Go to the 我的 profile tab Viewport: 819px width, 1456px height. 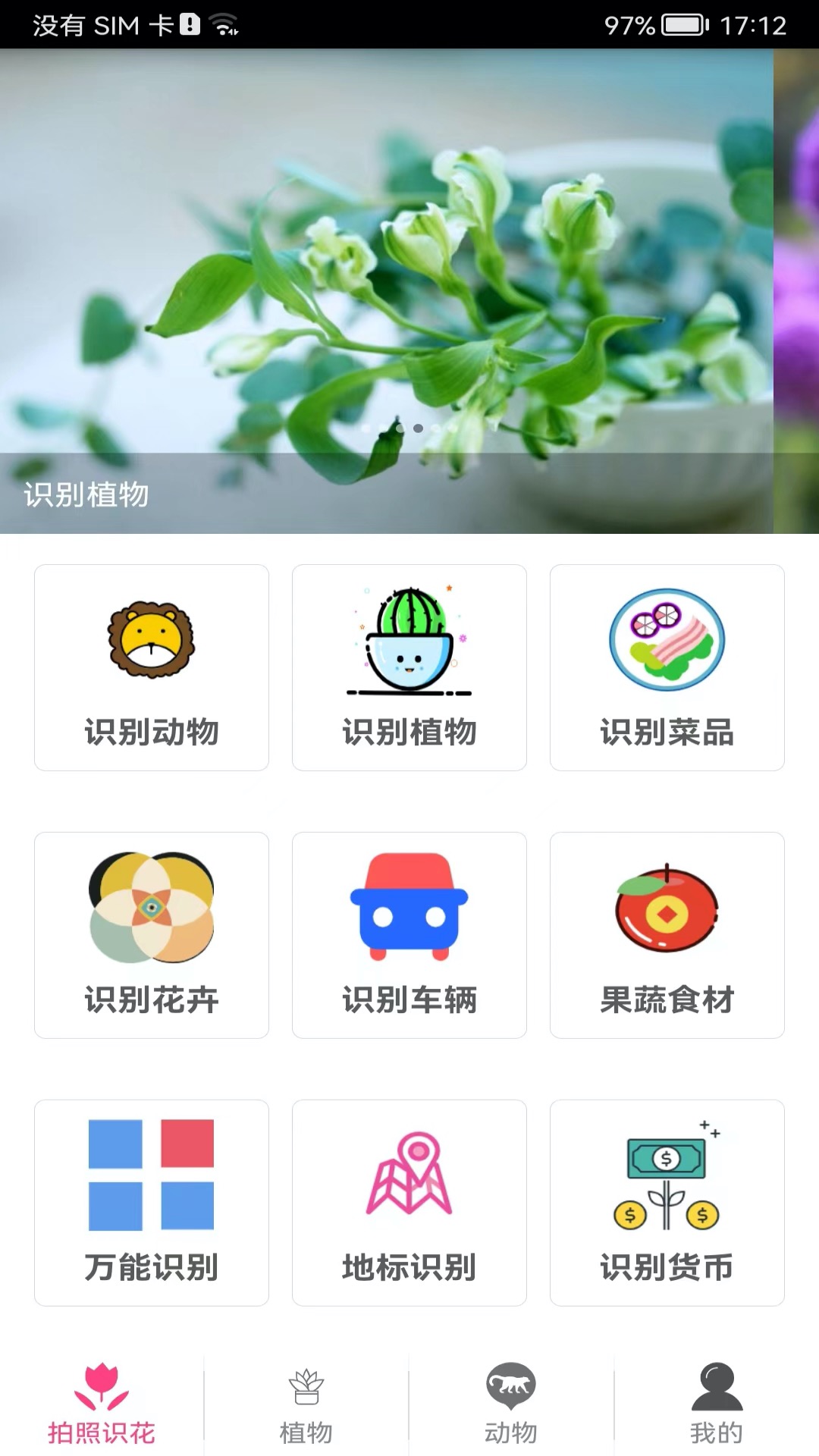point(717,1404)
